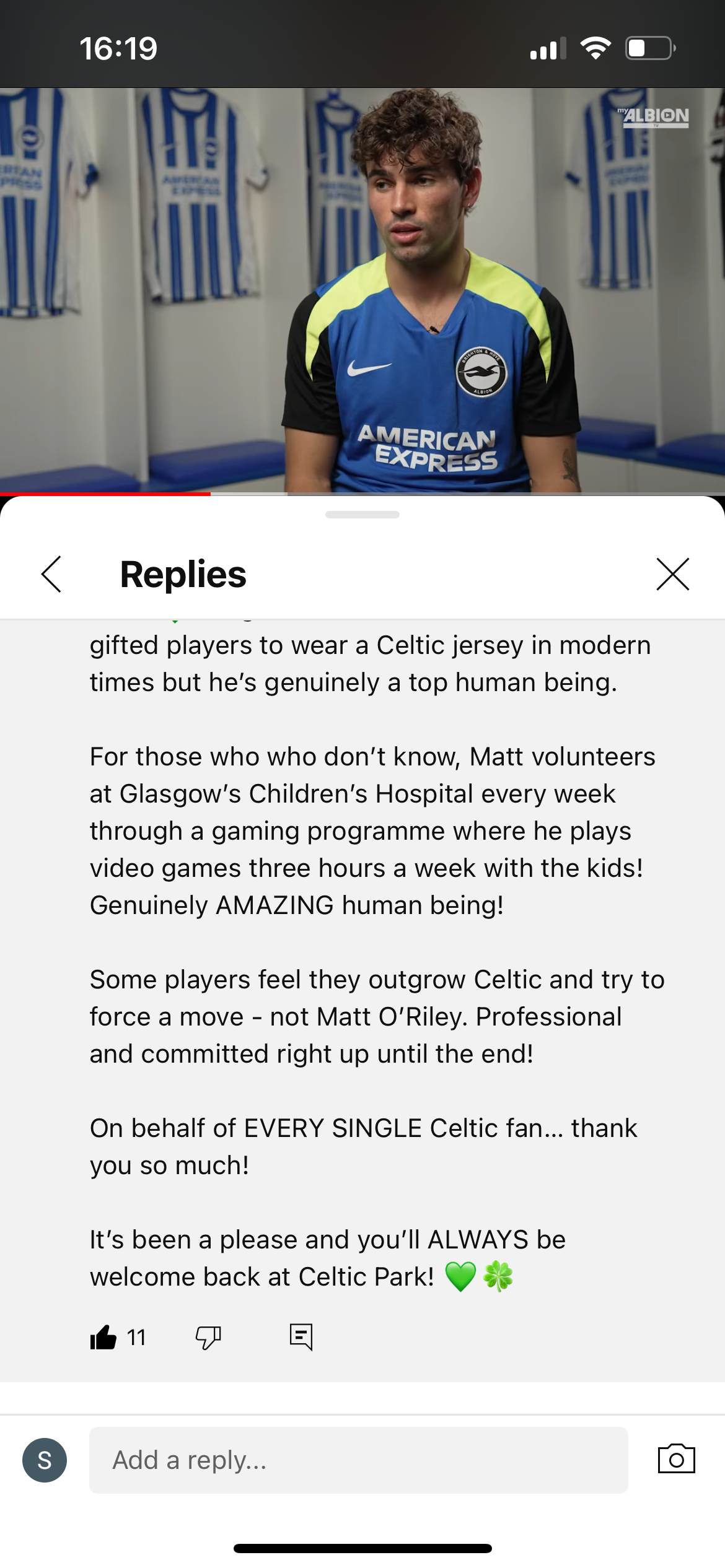
Task: Go back from the Replies panel
Action: coord(51,574)
